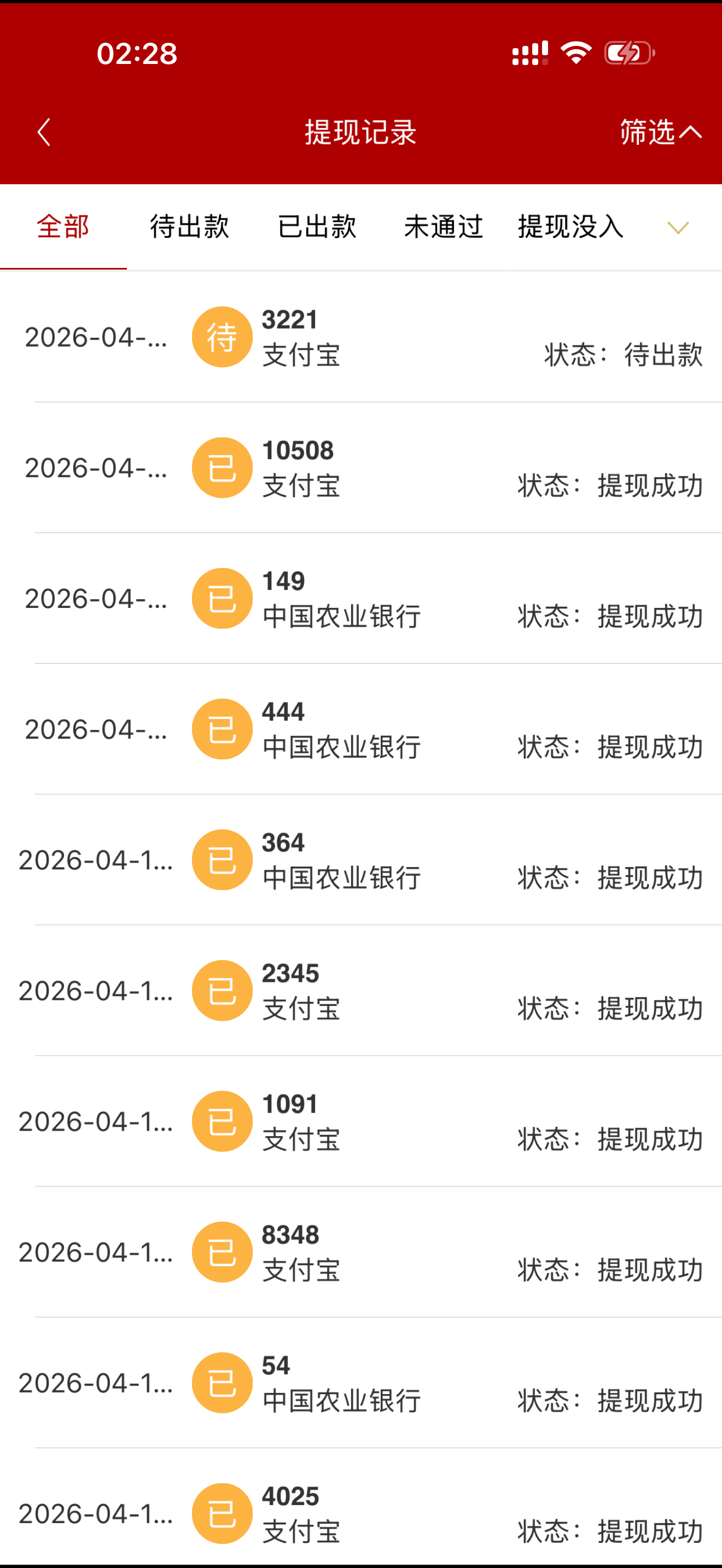Show the 未通过 records tab

tap(443, 226)
